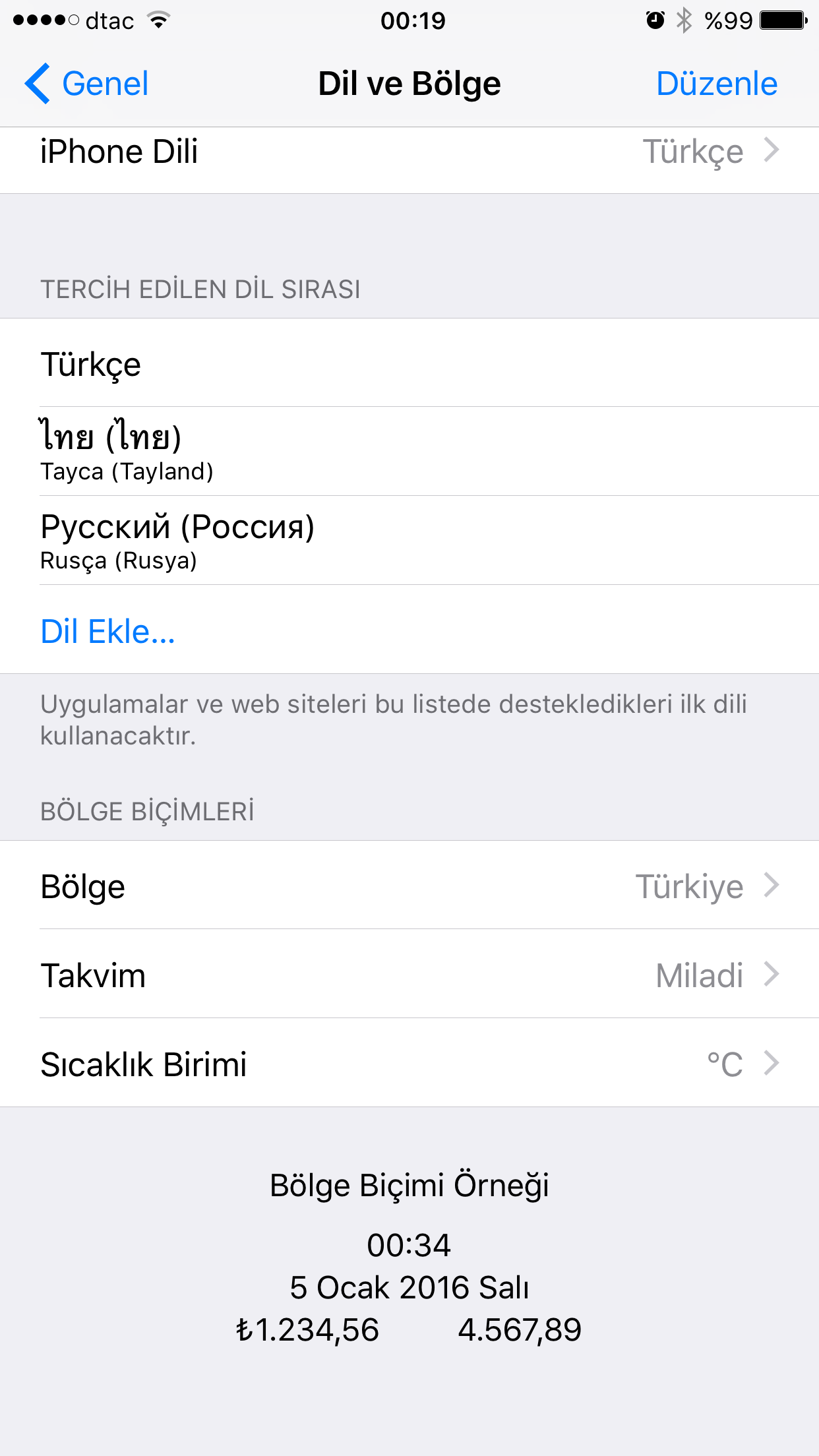The width and height of the screenshot is (819, 1456).
Task: Open the Takvim calendar setting
Action: [409, 974]
